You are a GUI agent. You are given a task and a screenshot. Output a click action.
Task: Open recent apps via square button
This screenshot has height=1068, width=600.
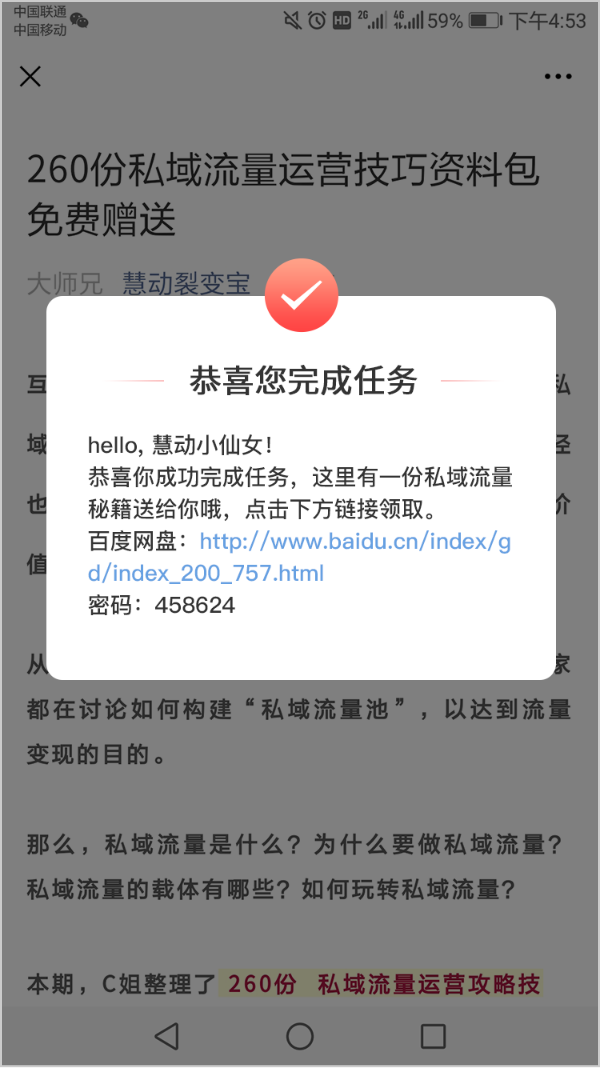tap(433, 1035)
